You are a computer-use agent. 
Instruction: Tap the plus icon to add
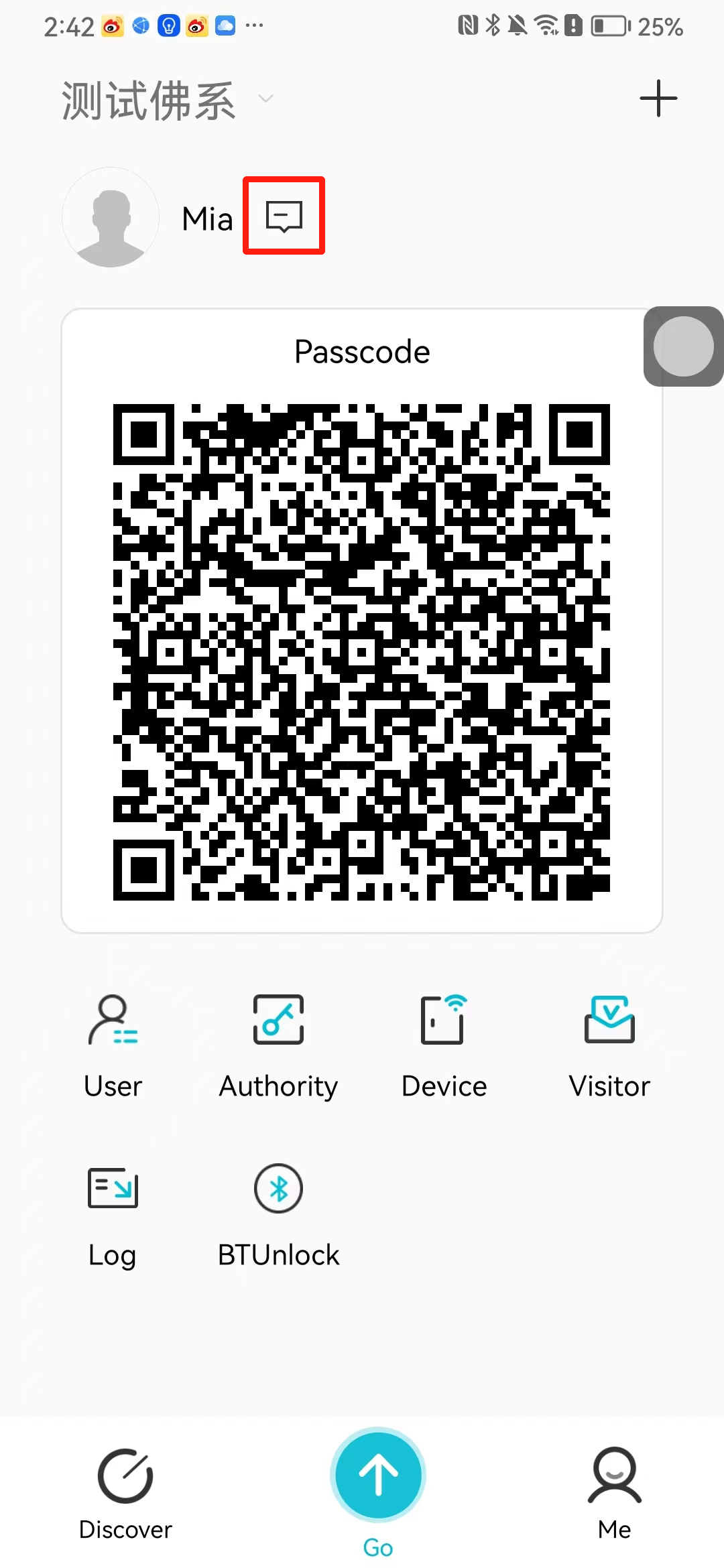coord(658,99)
